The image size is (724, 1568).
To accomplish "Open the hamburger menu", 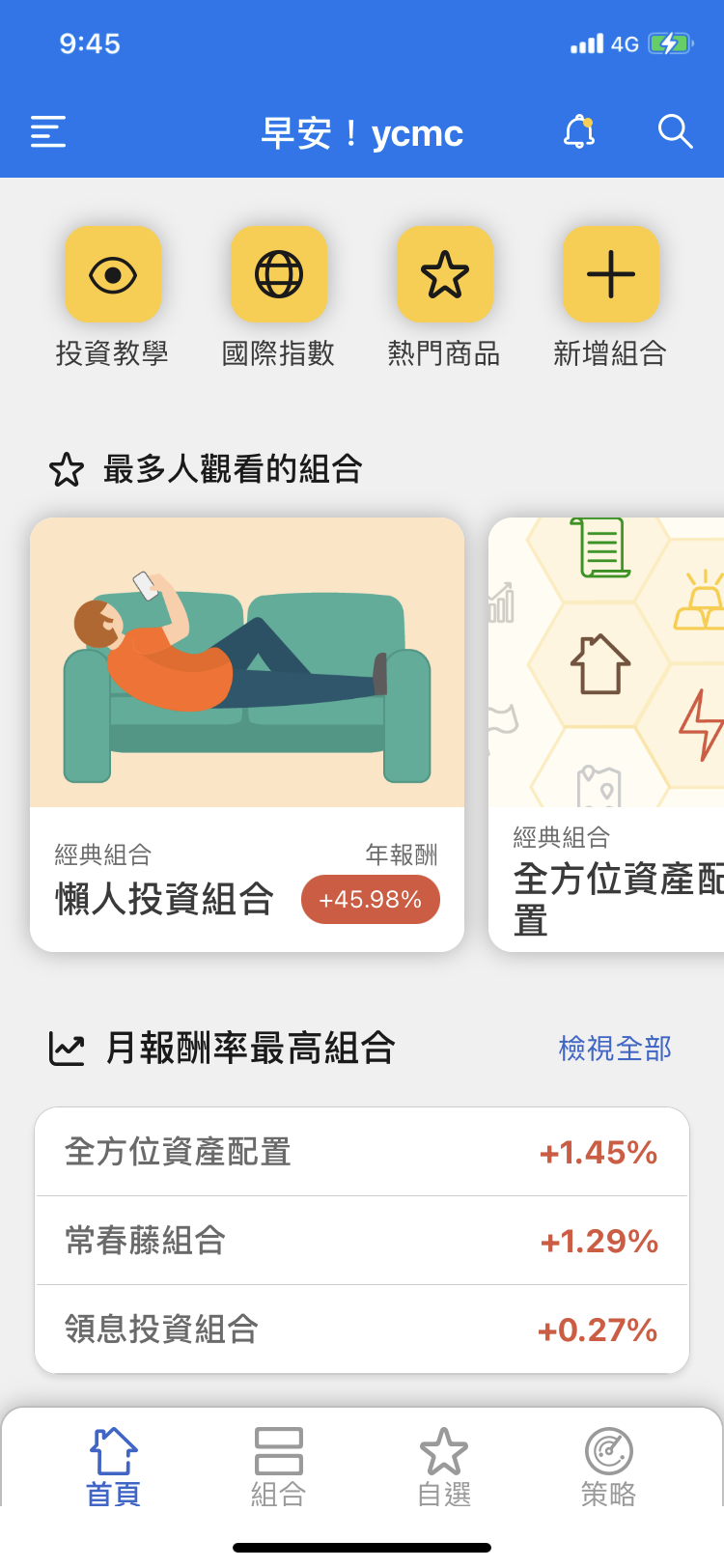I will click(48, 131).
